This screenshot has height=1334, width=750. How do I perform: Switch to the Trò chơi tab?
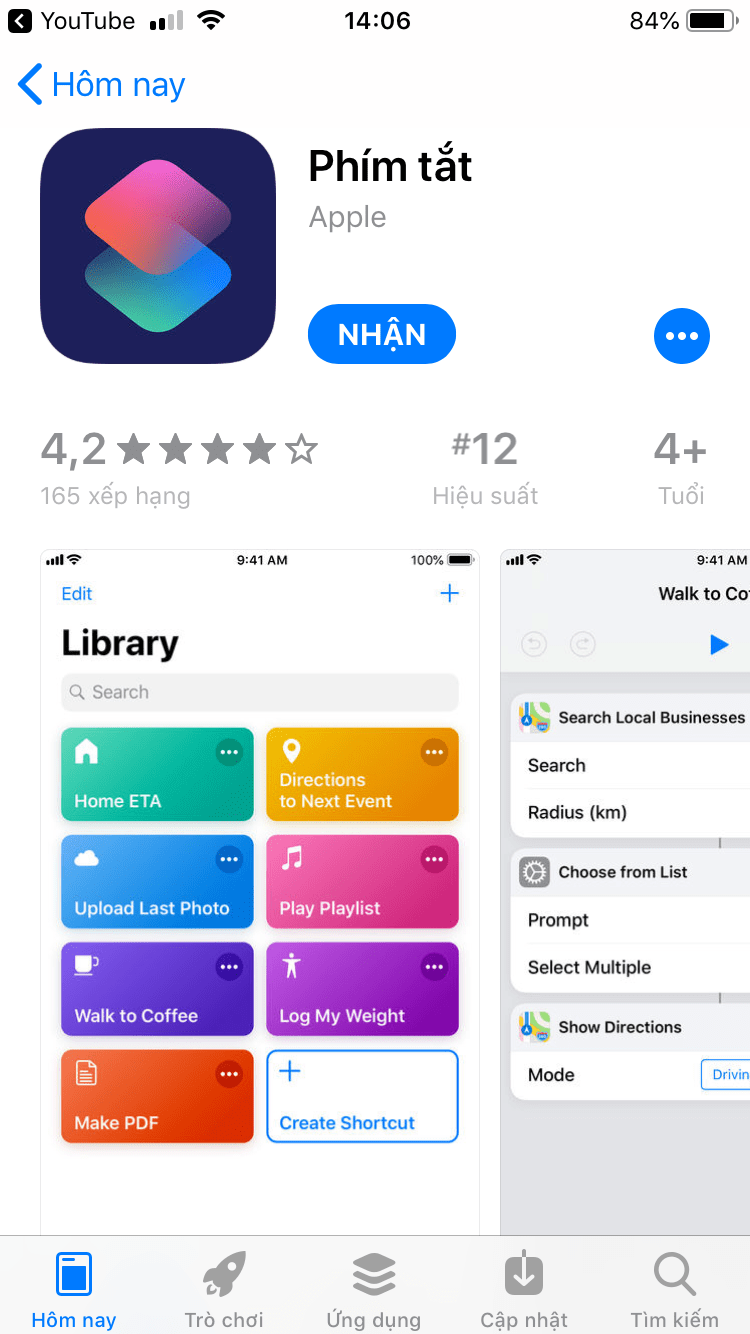coord(224,1290)
